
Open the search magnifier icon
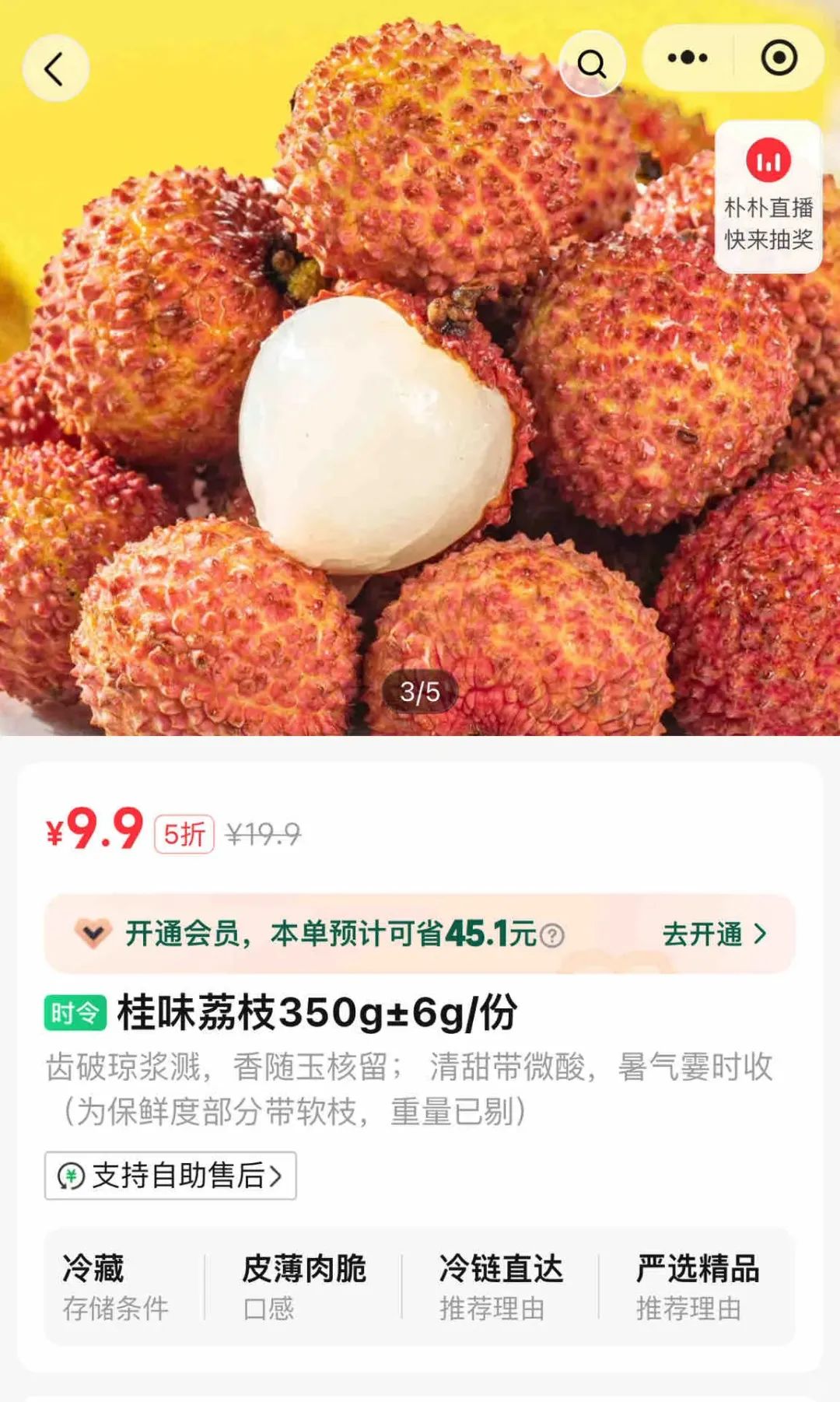(x=592, y=64)
